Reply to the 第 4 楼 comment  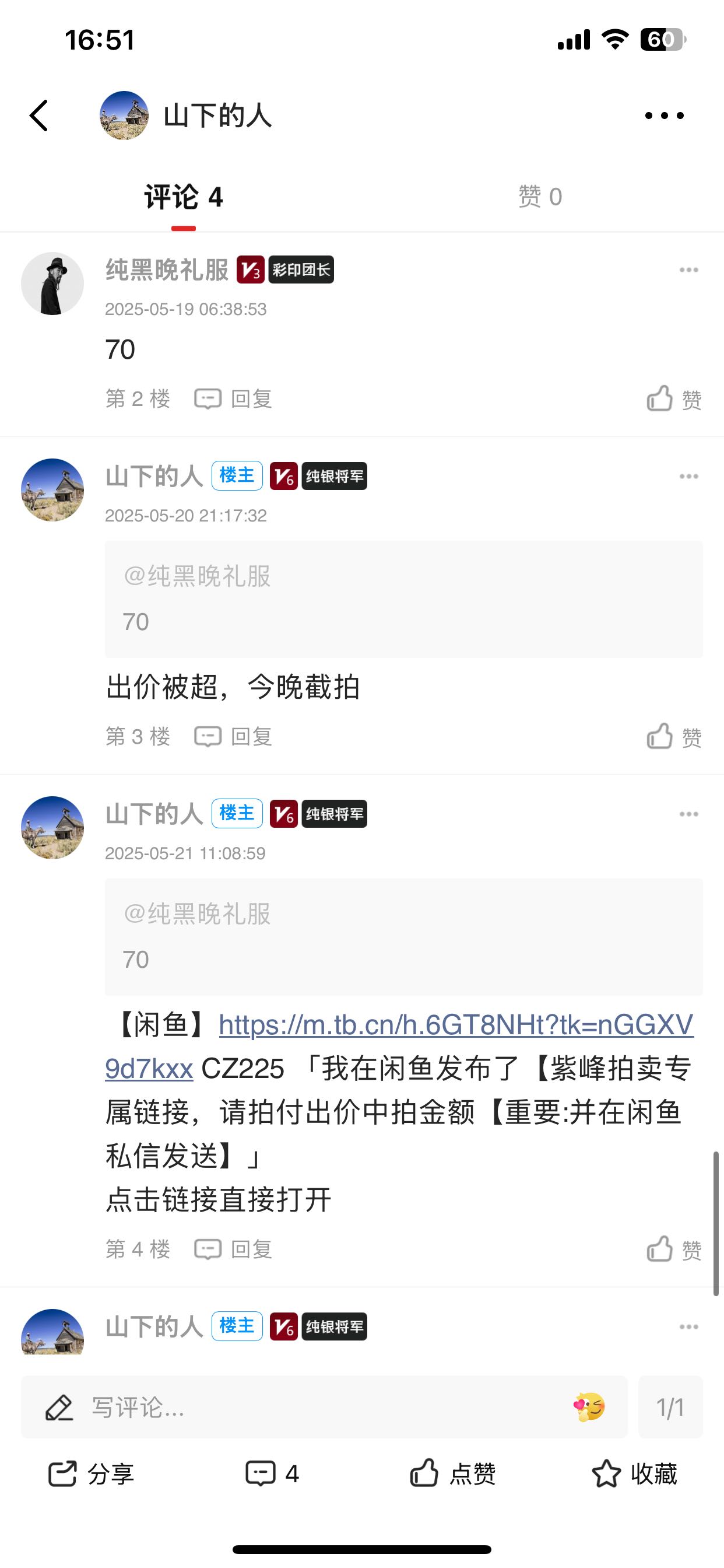[234, 1249]
